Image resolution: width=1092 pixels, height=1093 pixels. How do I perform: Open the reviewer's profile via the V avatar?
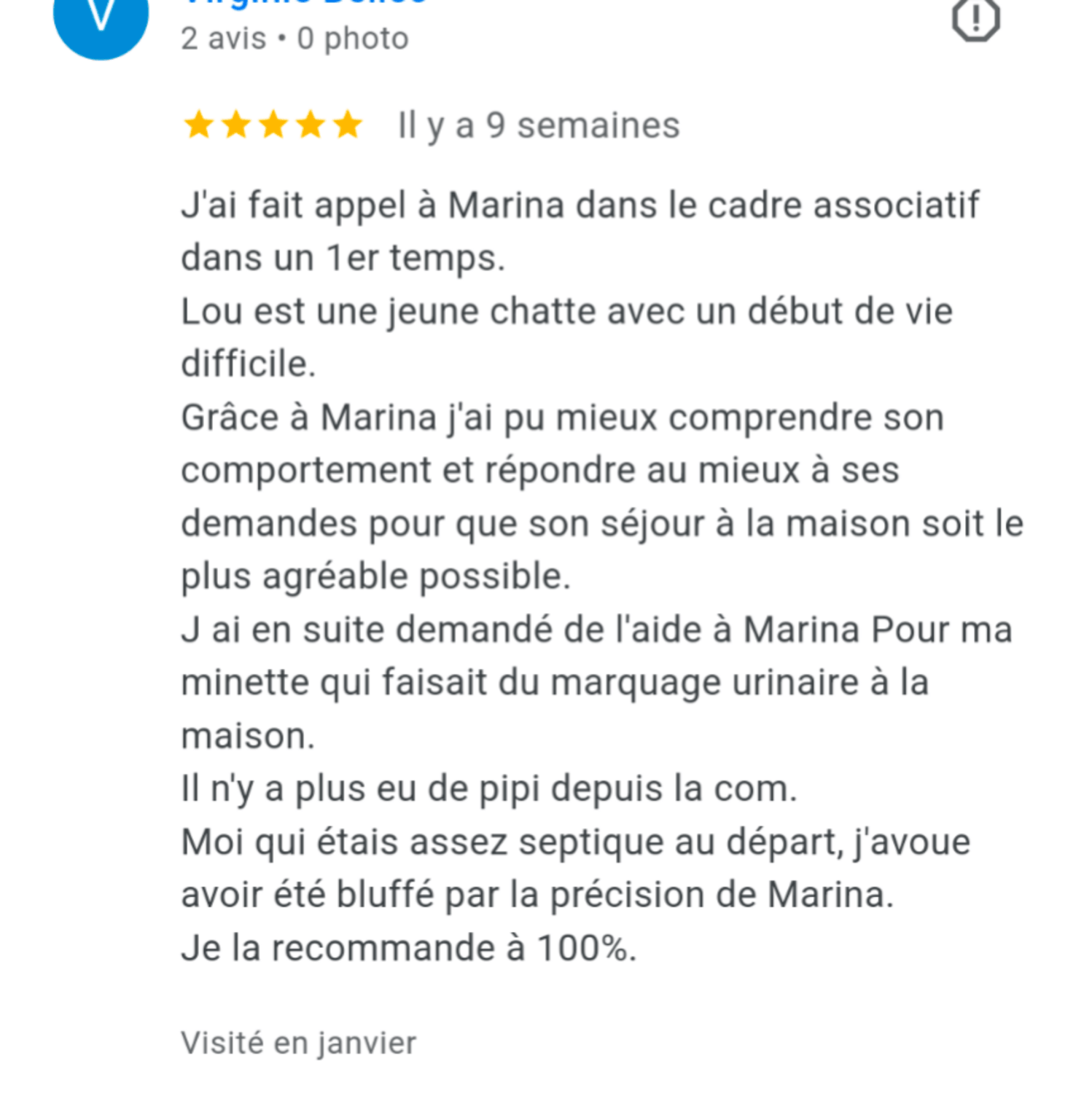tap(101, 22)
